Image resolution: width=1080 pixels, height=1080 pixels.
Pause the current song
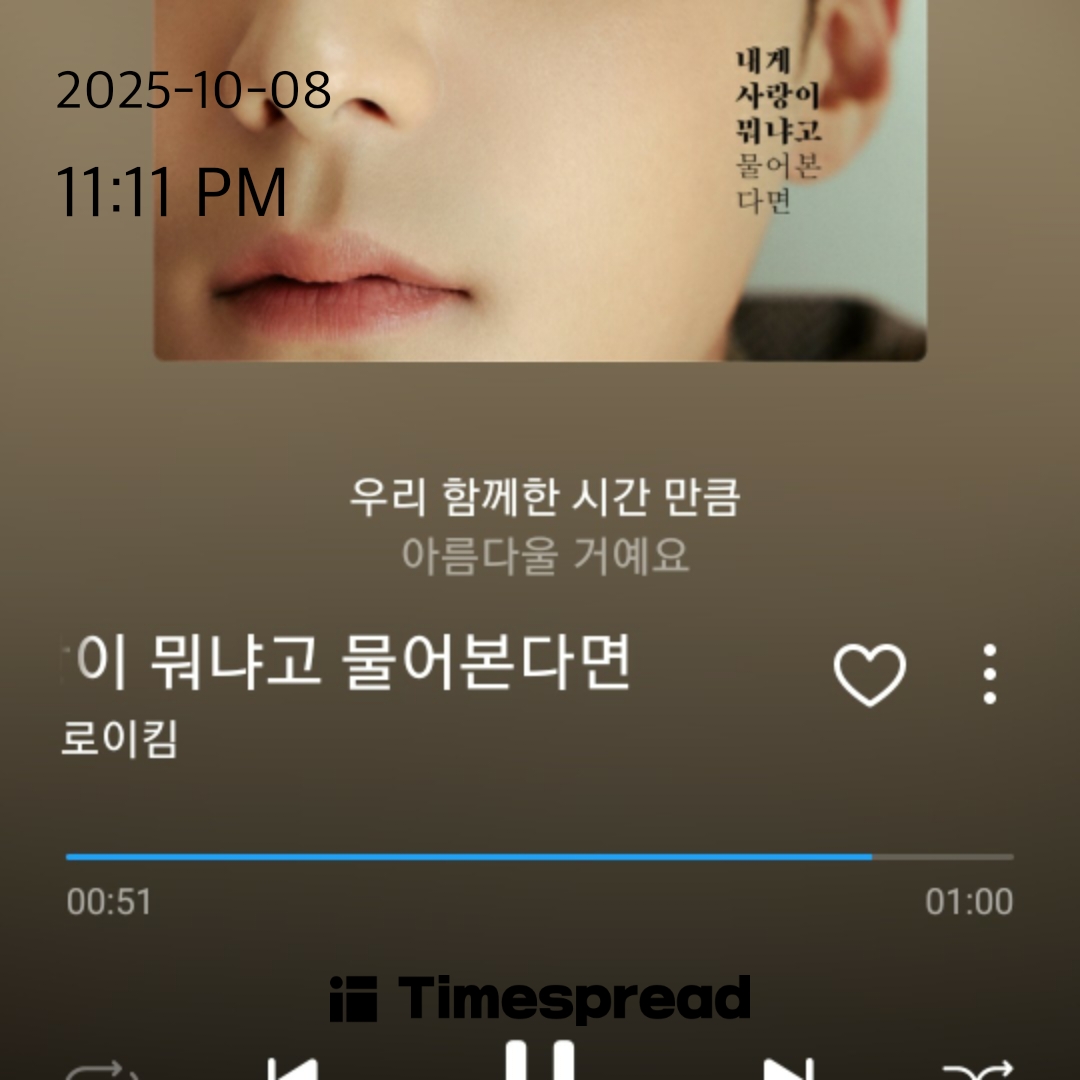(540, 1062)
